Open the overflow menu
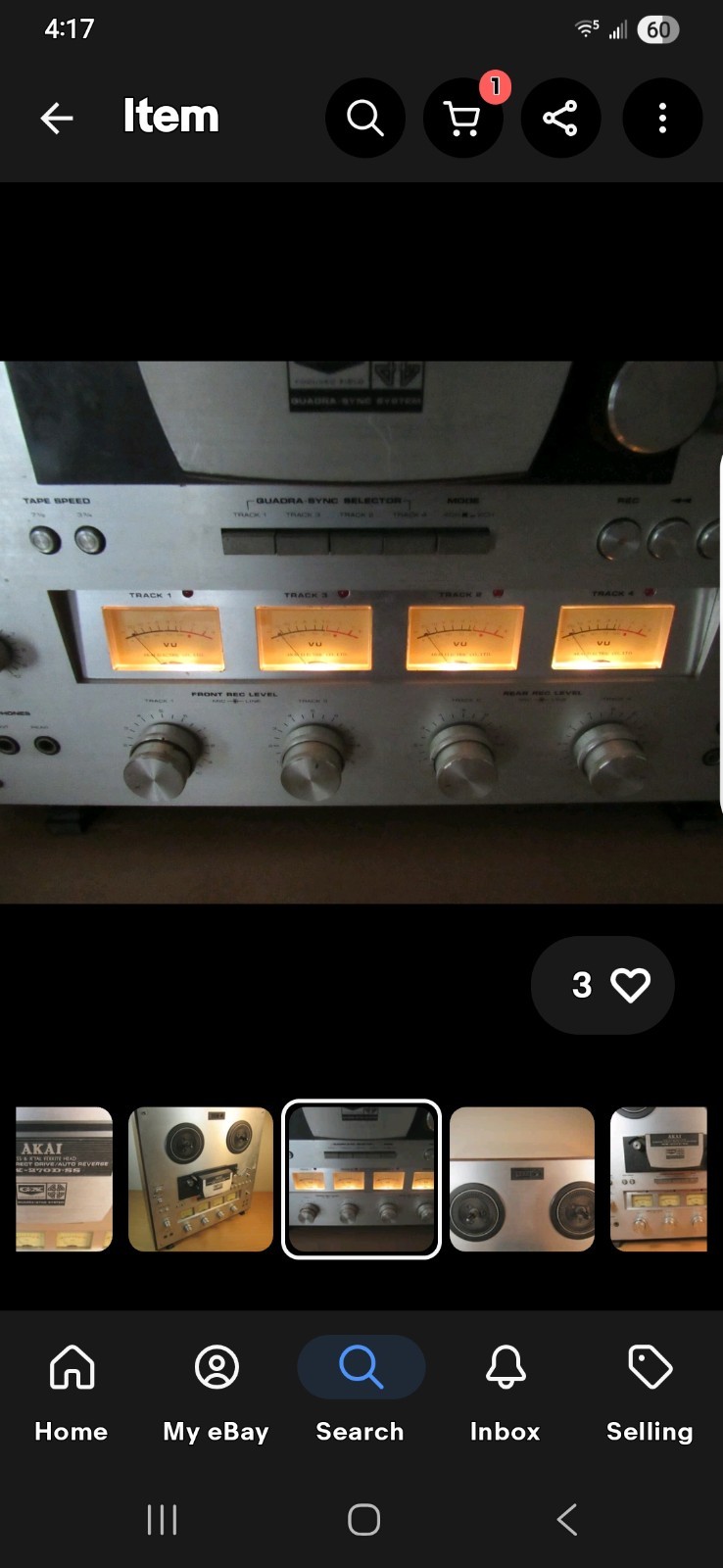The height and width of the screenshot is (1568, 723). 662,119
